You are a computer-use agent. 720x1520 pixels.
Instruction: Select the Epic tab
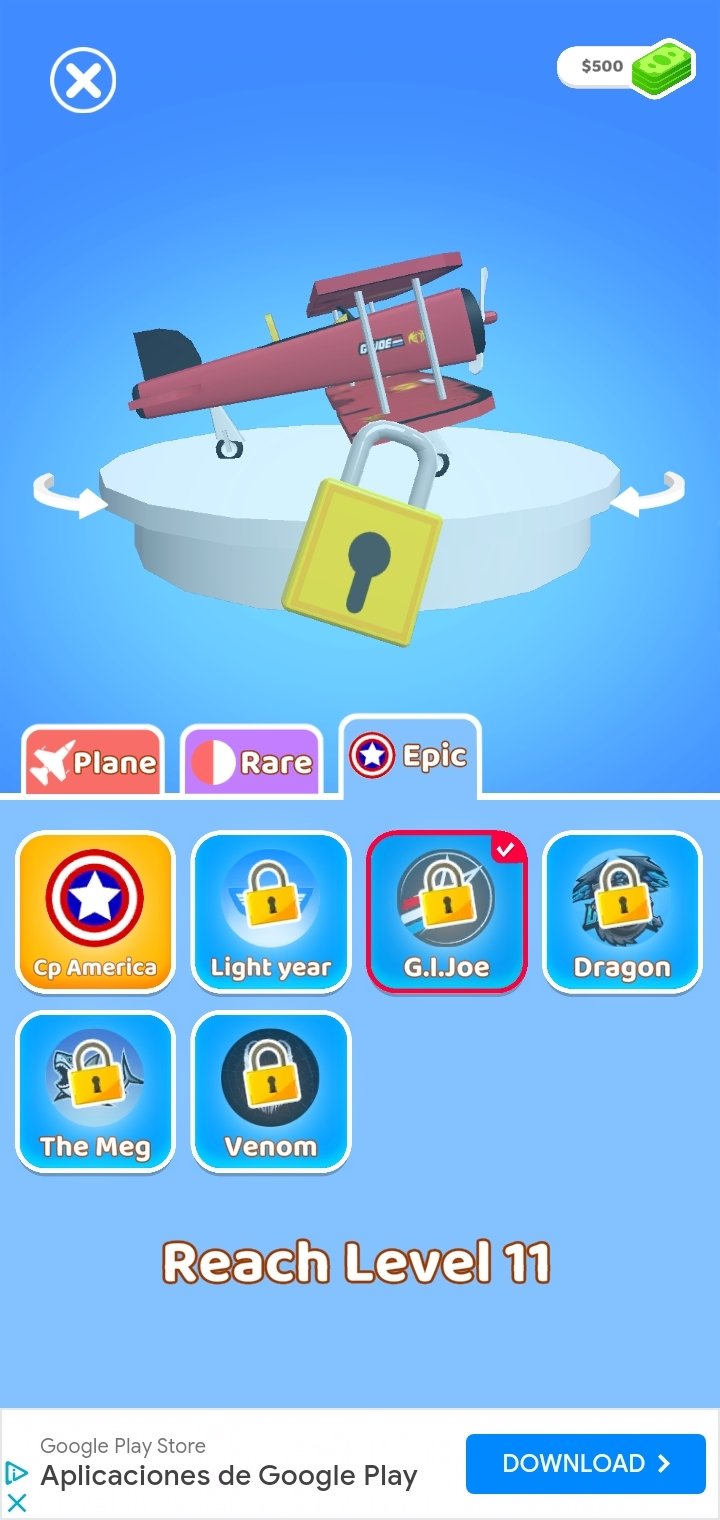pyautogui.click(x=410, y=757)
